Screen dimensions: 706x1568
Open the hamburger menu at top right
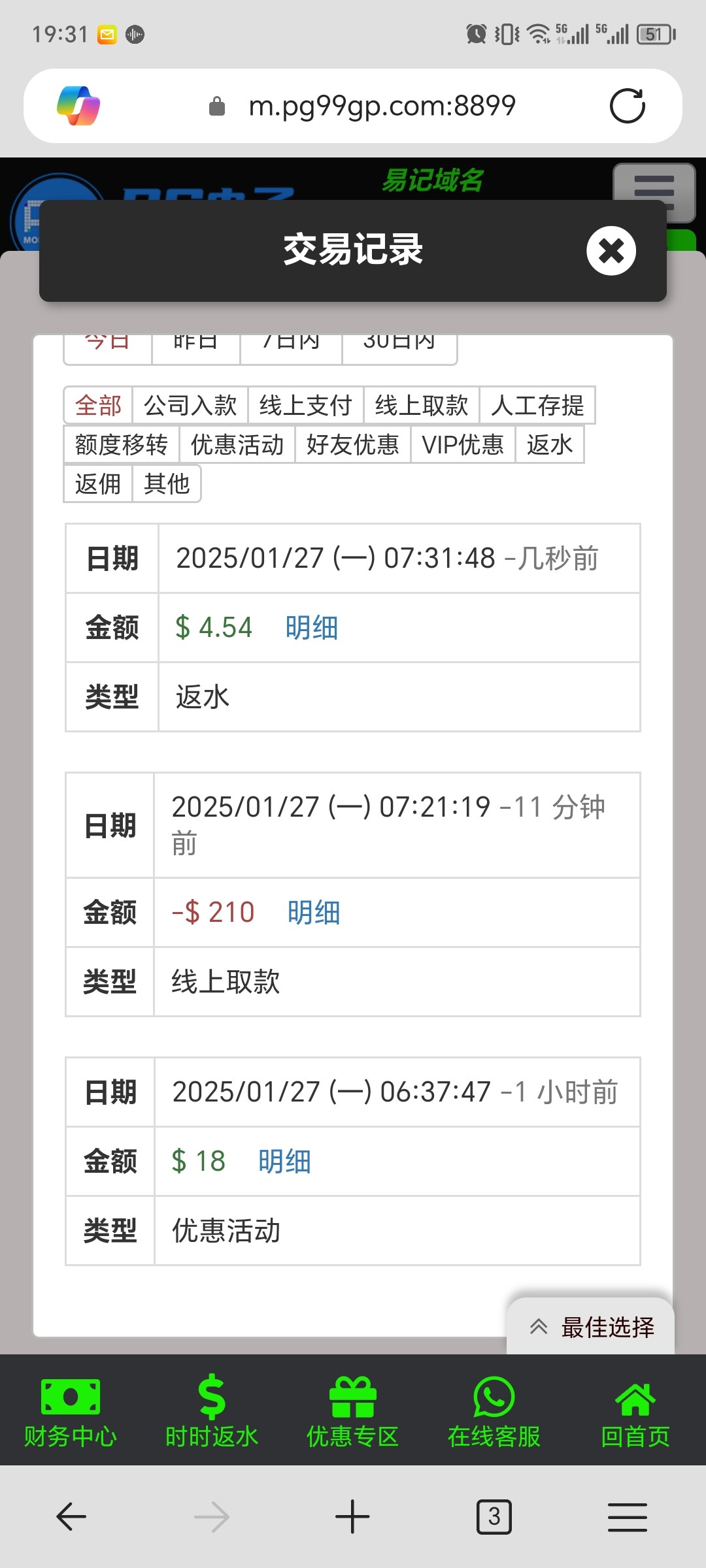654,193
